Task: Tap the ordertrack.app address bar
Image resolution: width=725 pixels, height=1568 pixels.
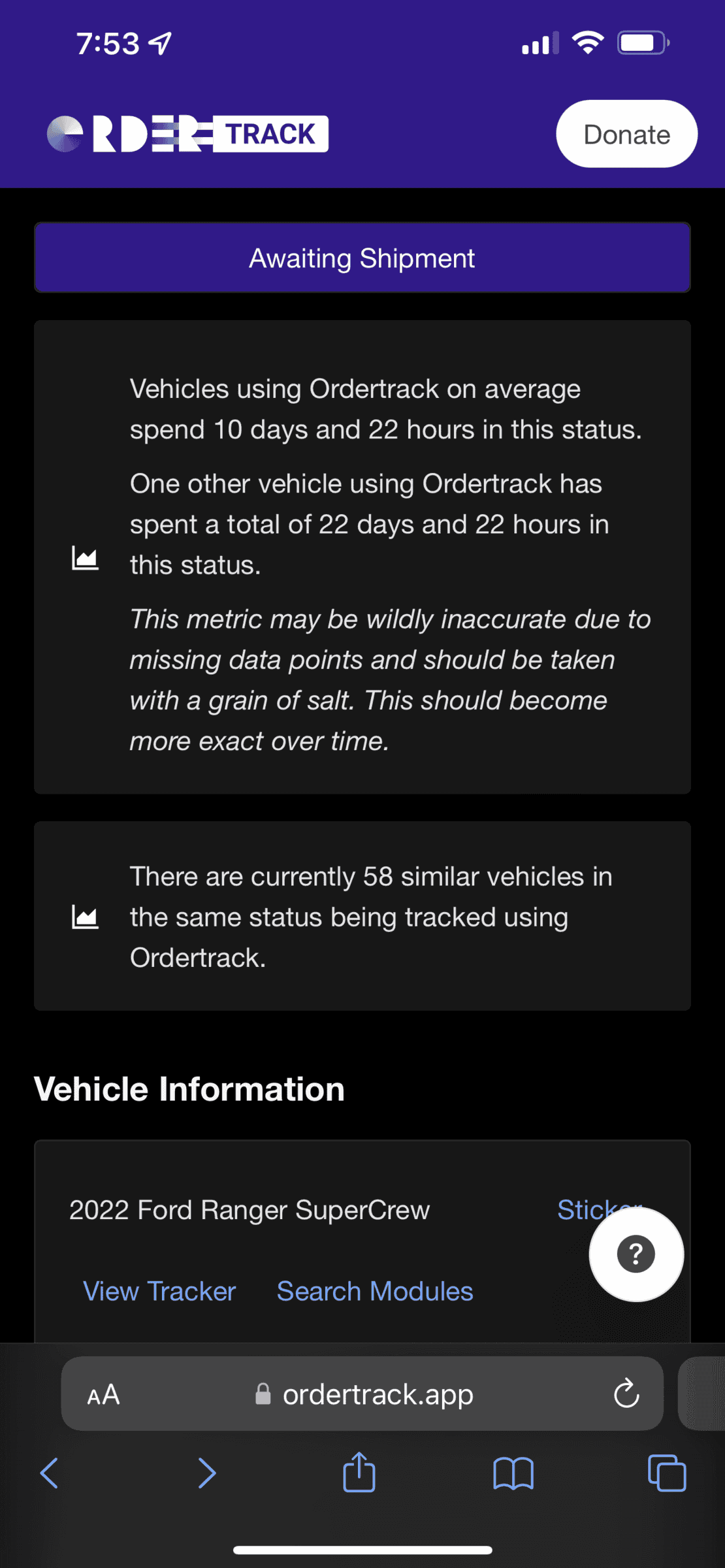Action: [x=362, y=1394]
